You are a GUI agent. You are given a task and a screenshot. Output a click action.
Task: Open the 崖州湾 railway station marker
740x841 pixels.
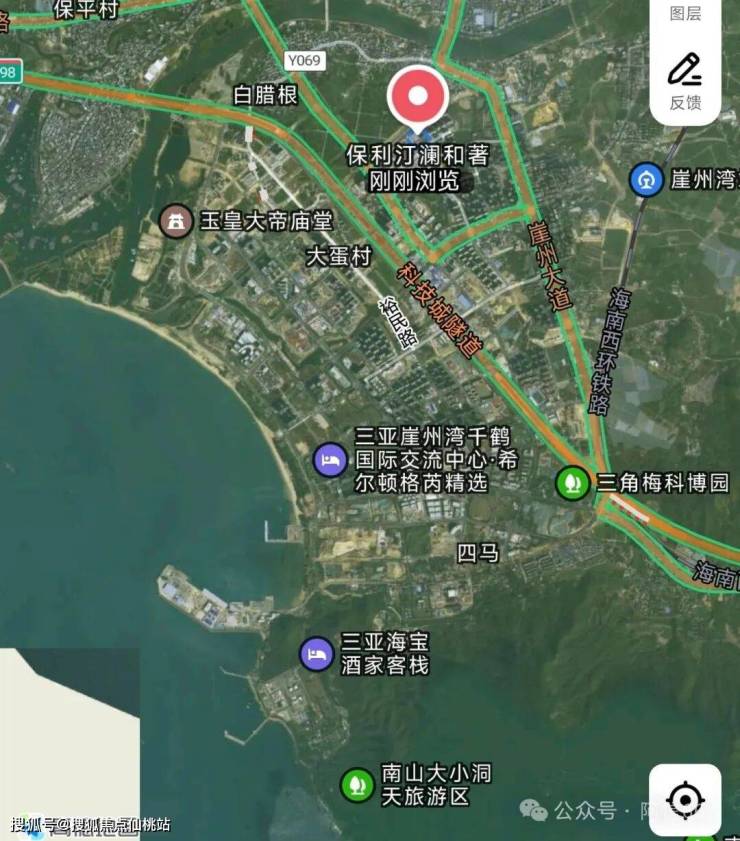(x=647, y=180)
